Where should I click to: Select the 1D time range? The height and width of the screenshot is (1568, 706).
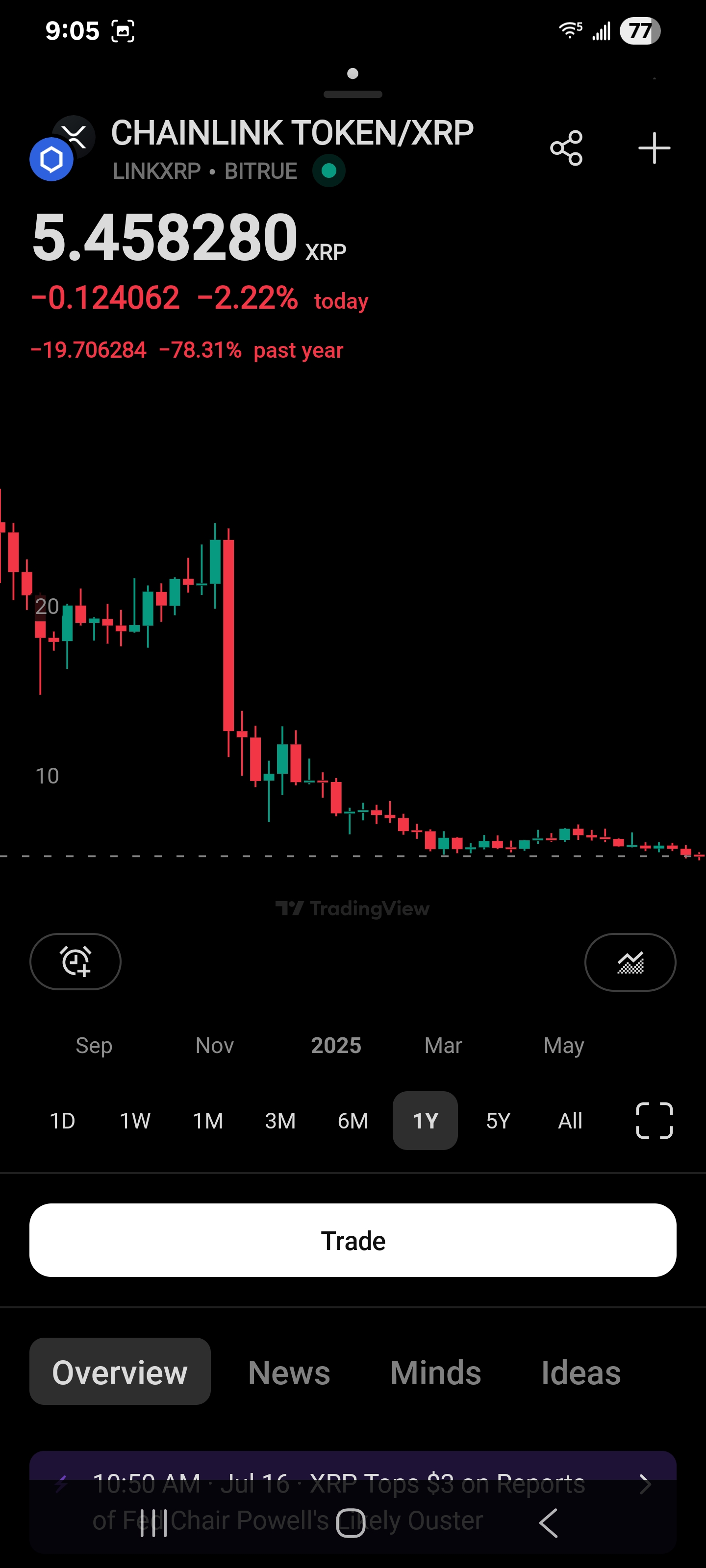point(62,1121)
